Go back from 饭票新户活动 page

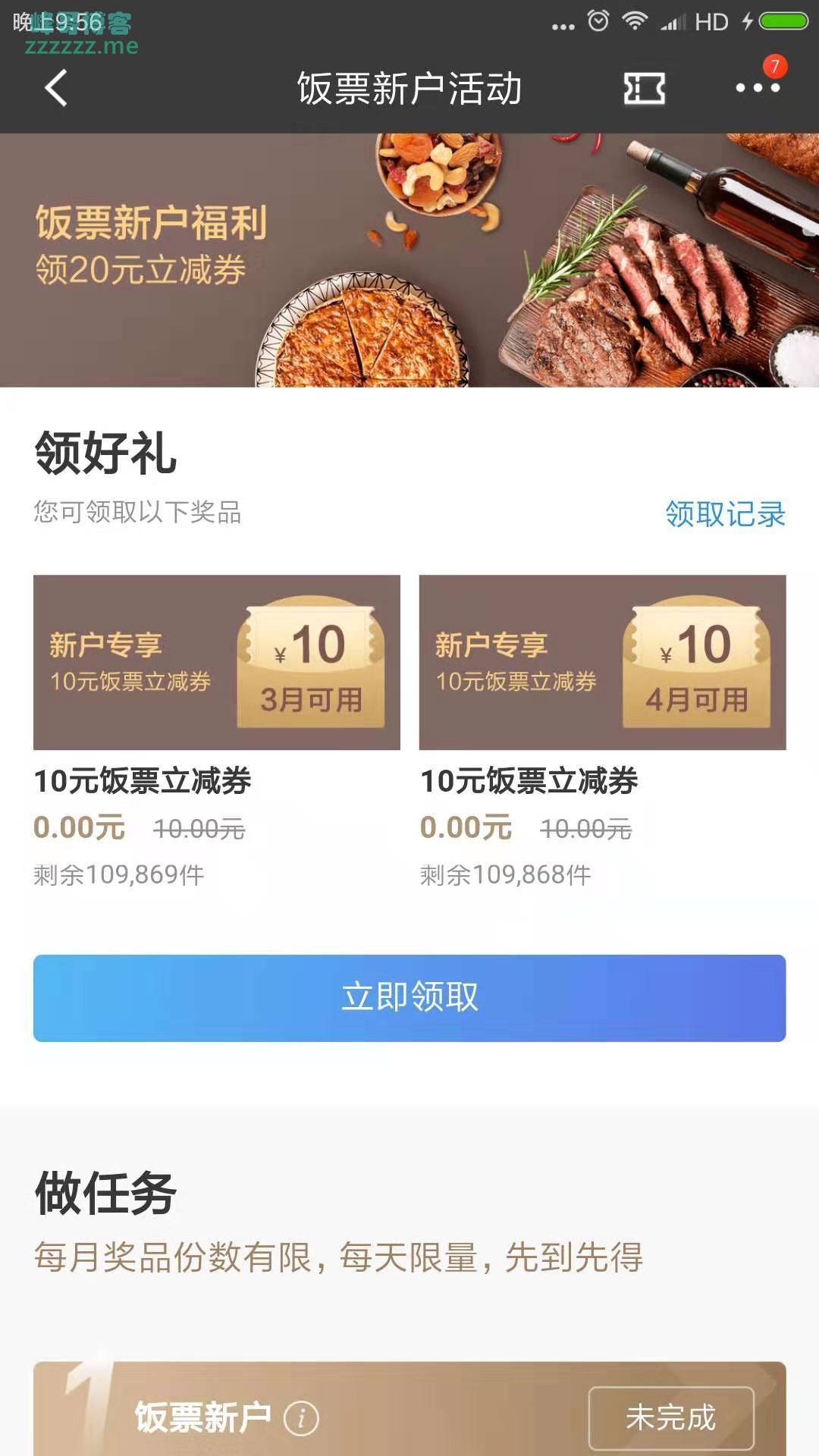56,88
